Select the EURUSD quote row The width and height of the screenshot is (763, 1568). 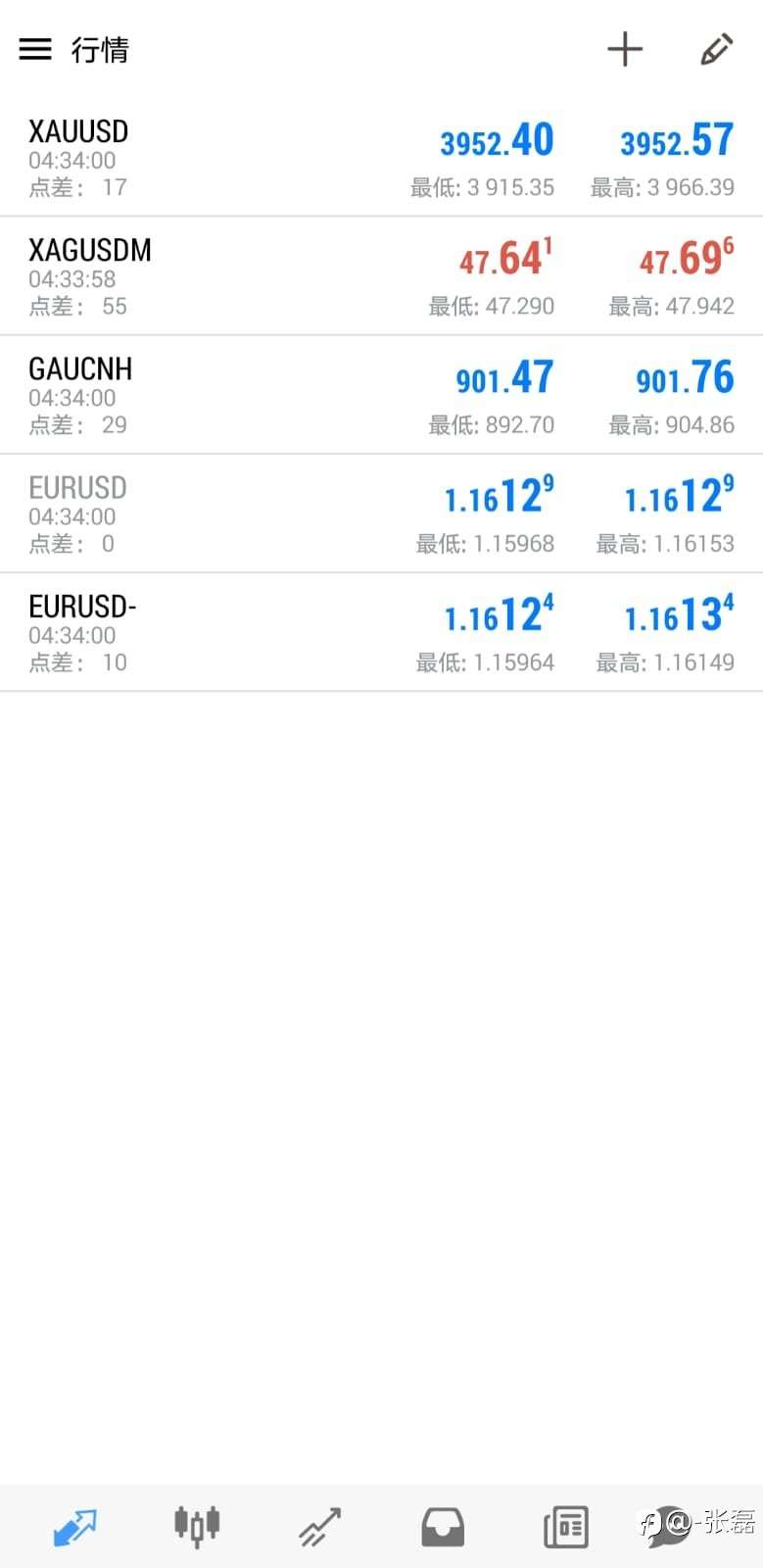click(382, 513)
